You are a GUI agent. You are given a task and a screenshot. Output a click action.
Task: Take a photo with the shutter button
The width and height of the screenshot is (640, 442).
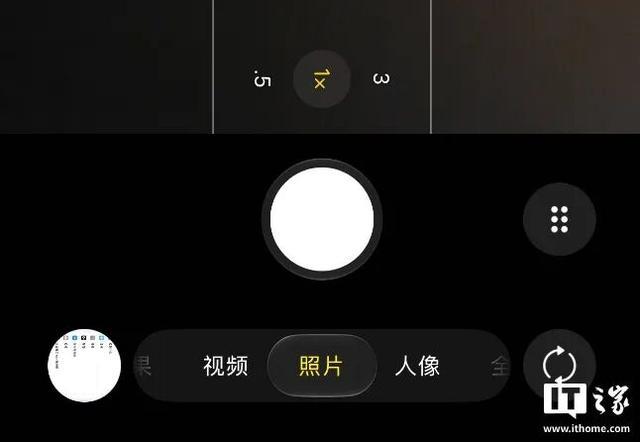coord(322,219)
